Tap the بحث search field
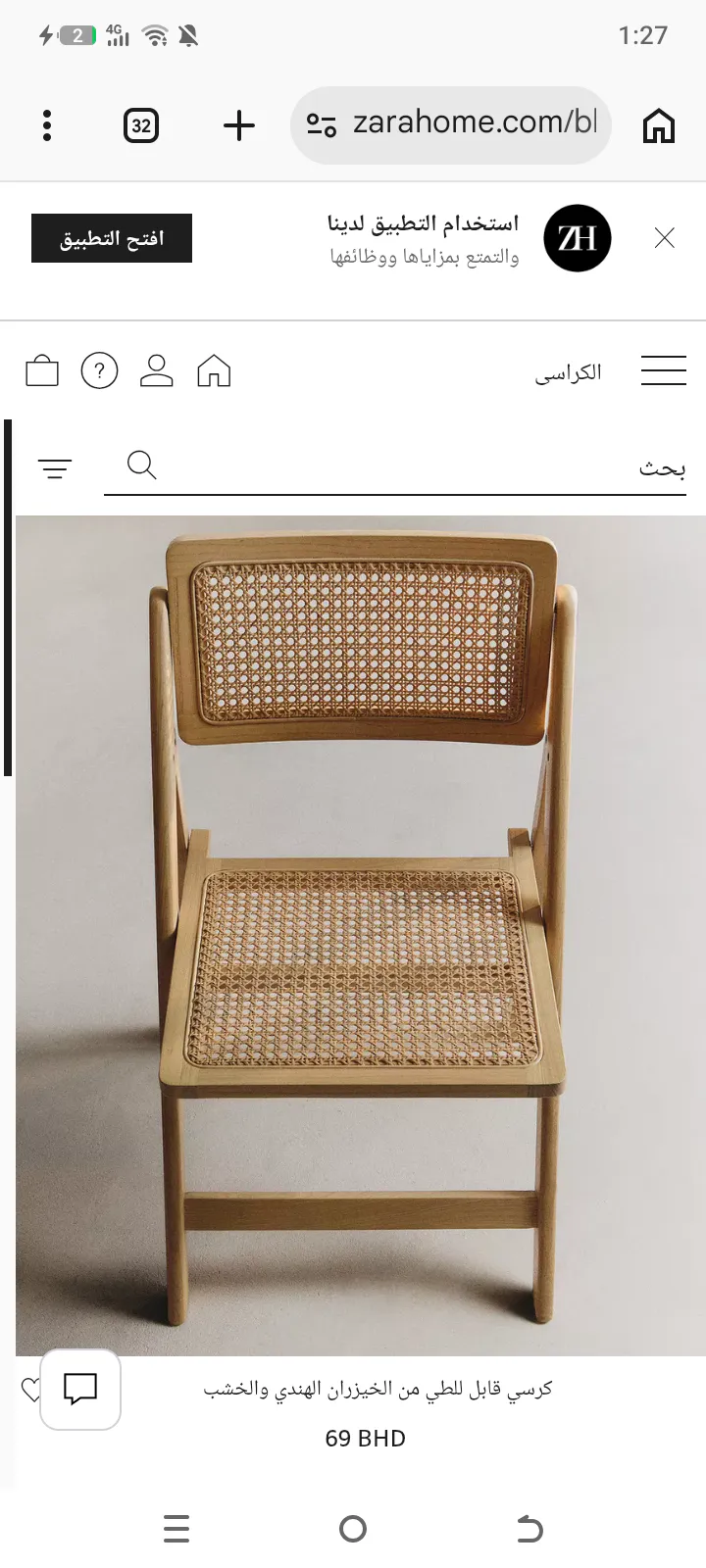Image resolution: width=706 pixels, height=1568 pixels. coord(395,467)
